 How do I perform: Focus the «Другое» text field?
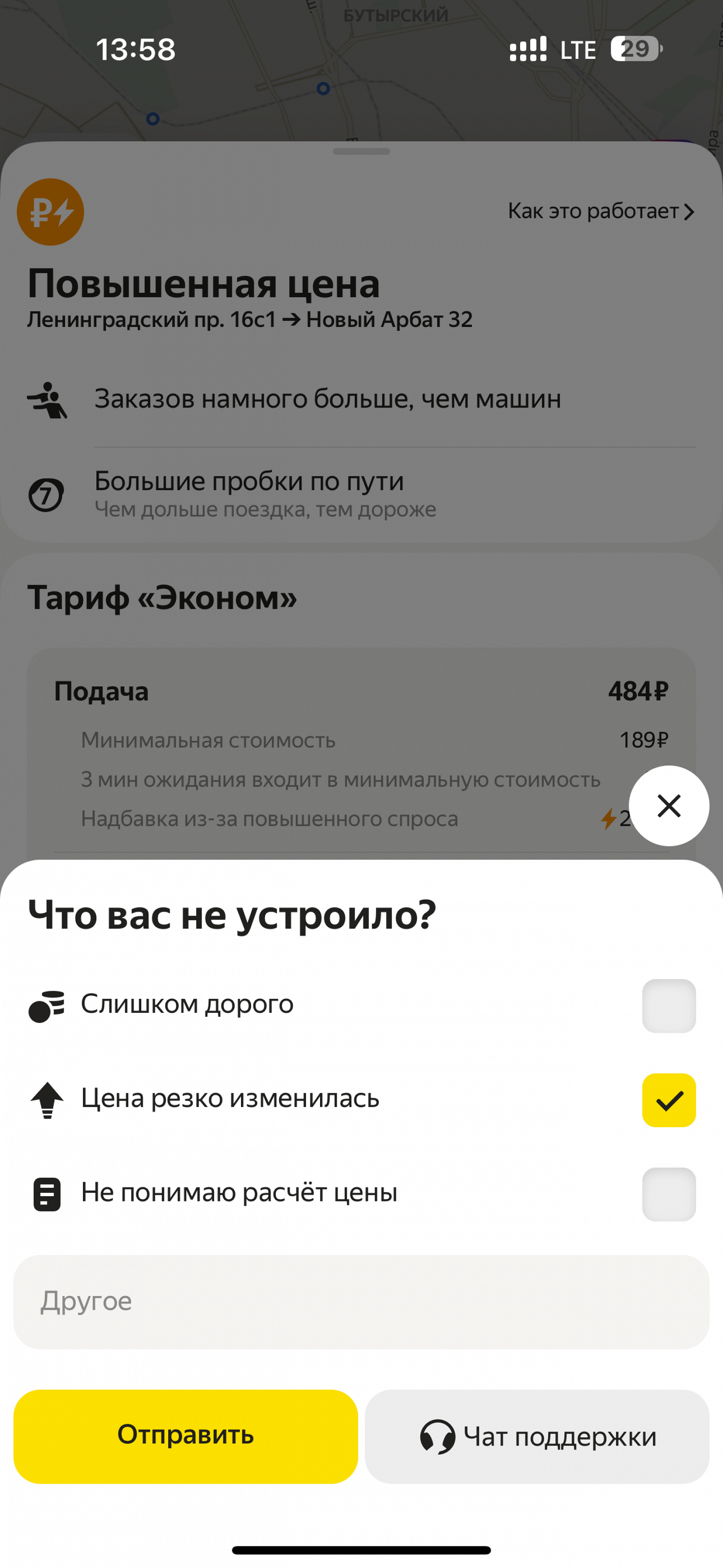361,1301
